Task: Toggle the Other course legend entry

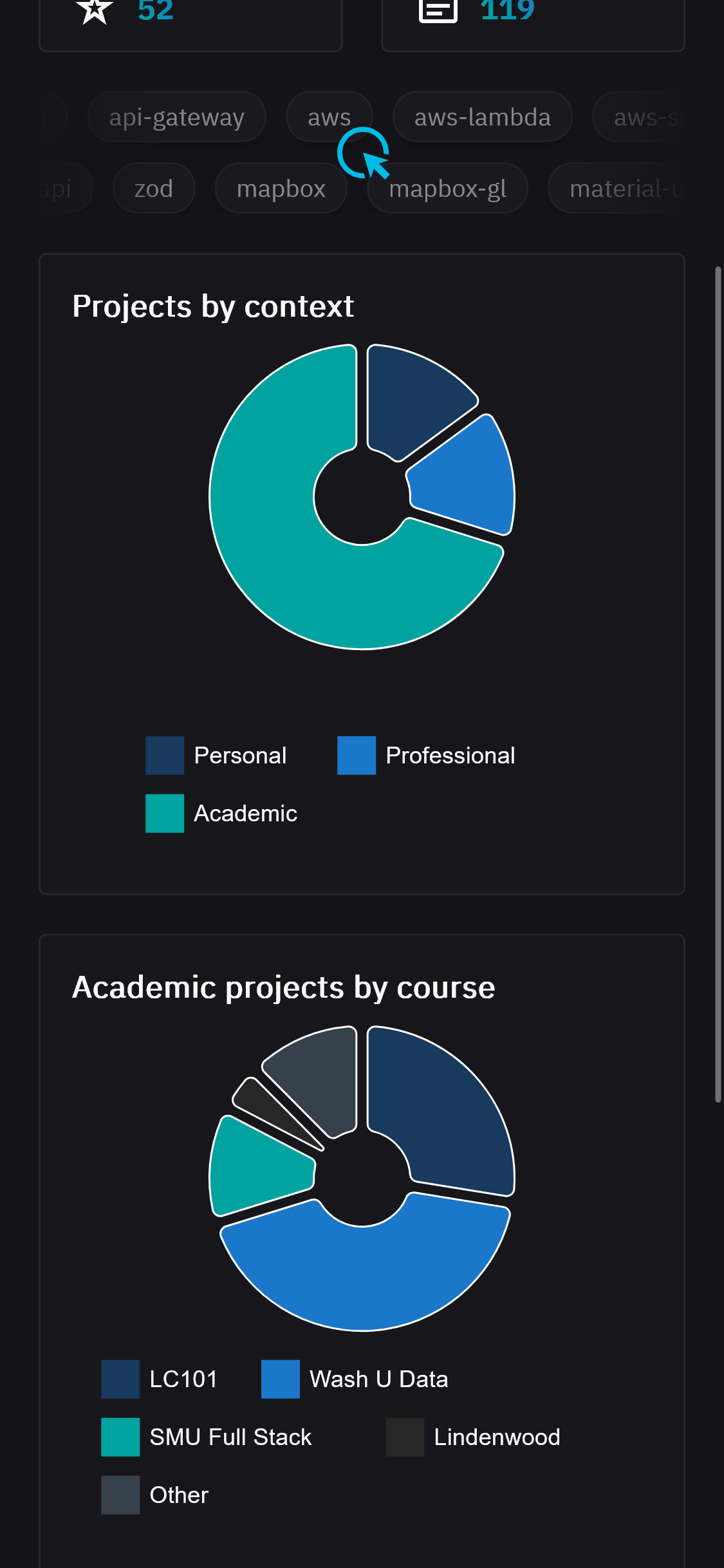Action: pos(156,1495)
